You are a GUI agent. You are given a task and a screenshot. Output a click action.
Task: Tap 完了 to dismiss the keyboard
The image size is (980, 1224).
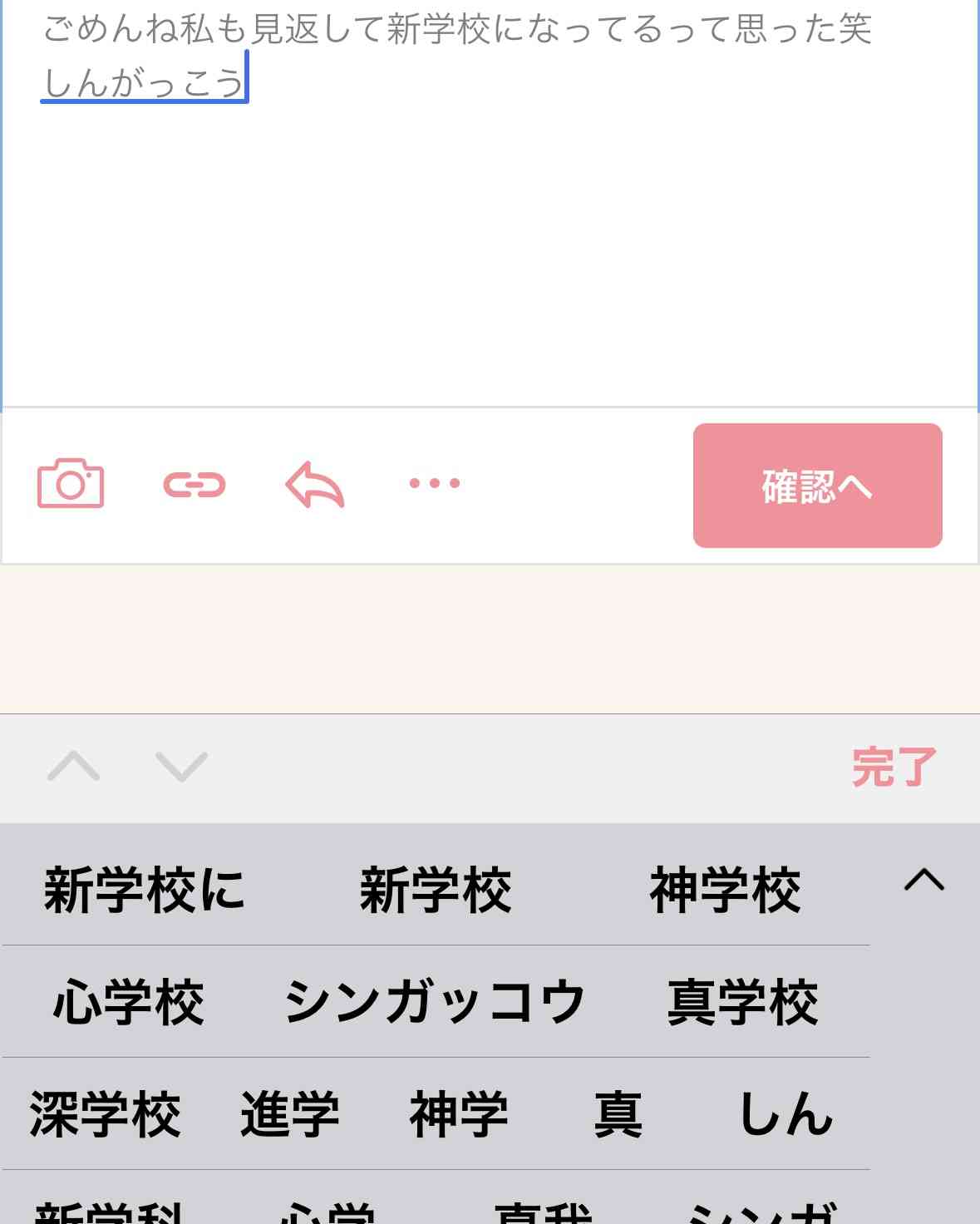[894, 767]
